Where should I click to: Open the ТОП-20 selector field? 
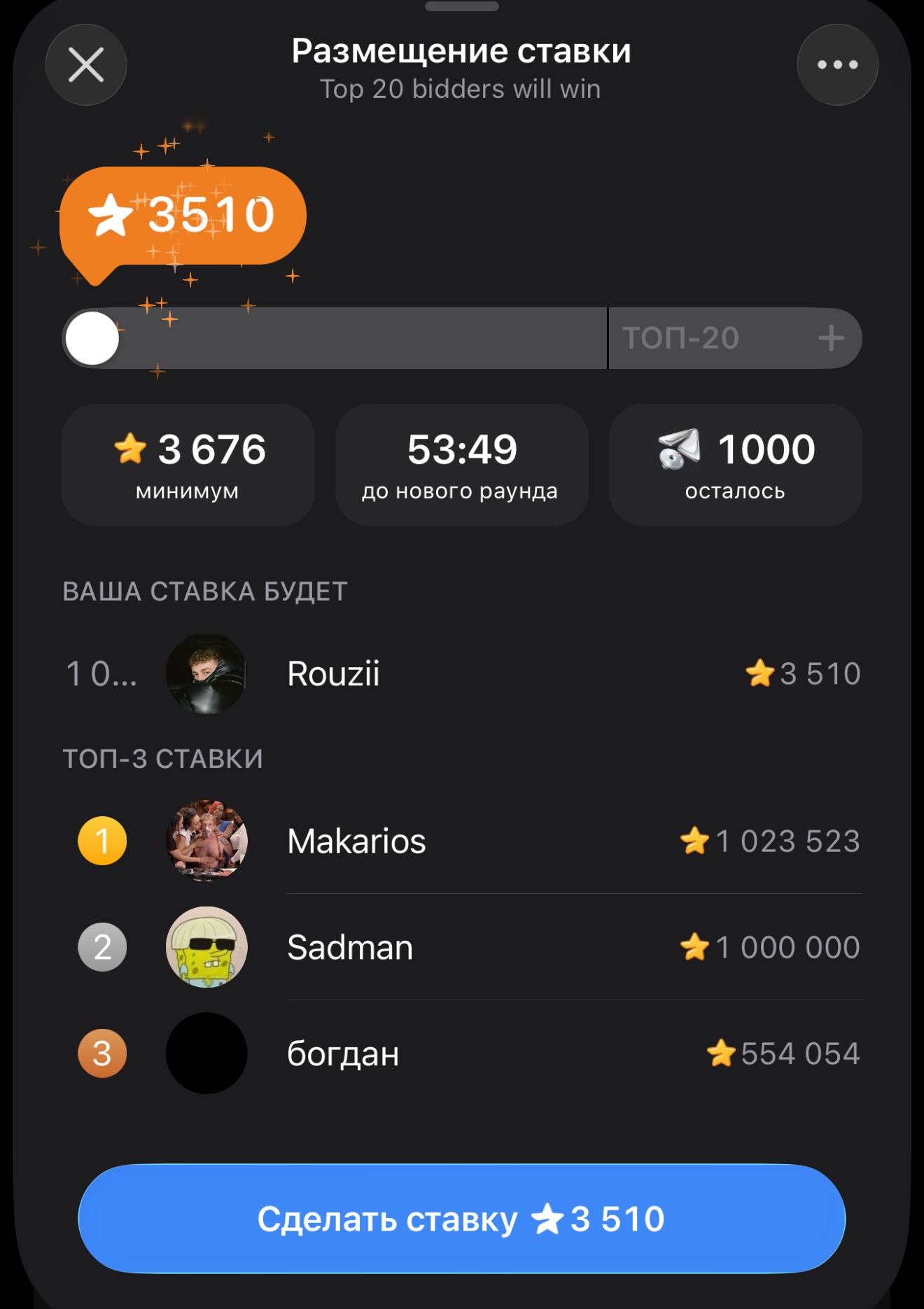(735, 338)
